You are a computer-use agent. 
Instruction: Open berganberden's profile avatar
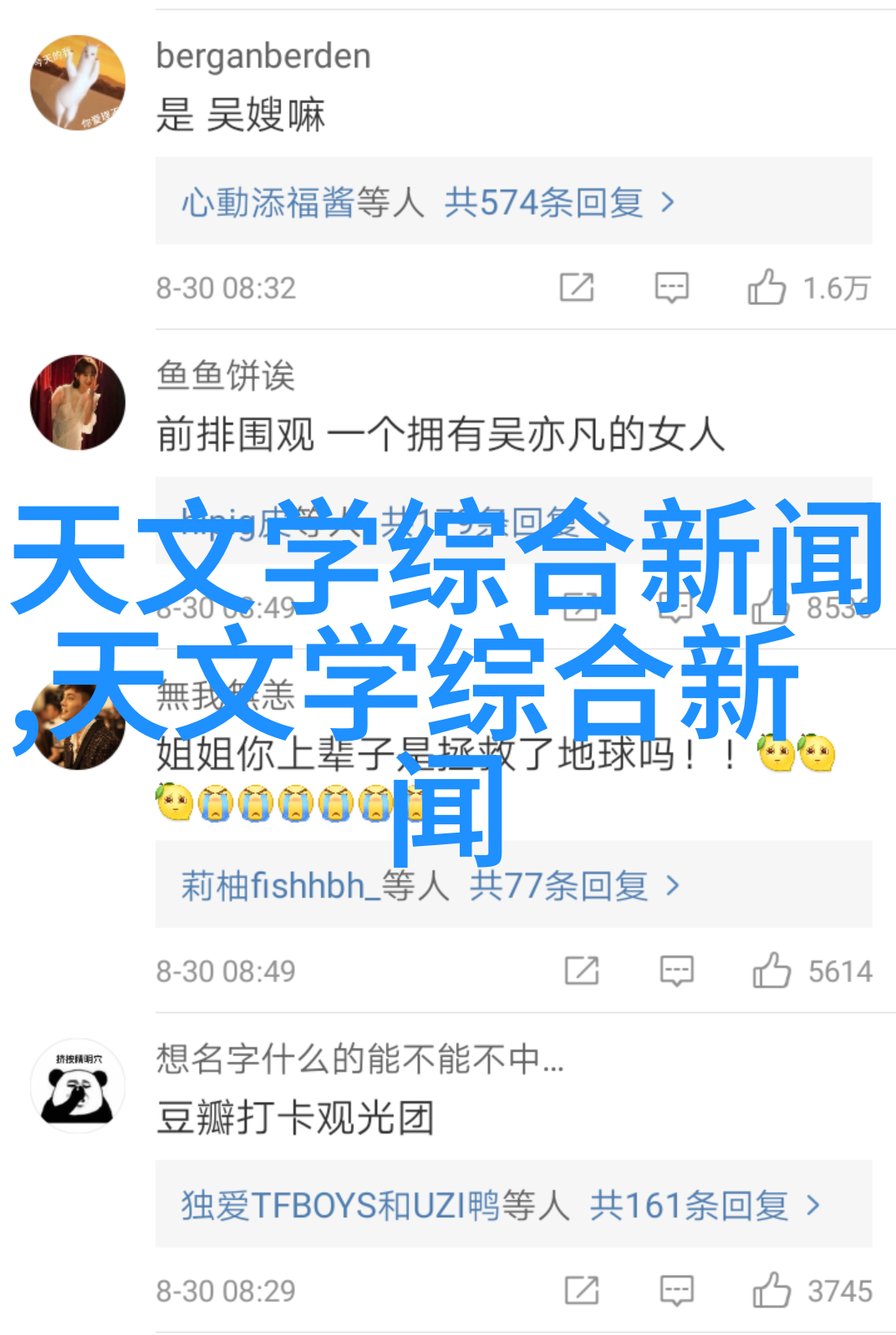click(x=78, y=83)
